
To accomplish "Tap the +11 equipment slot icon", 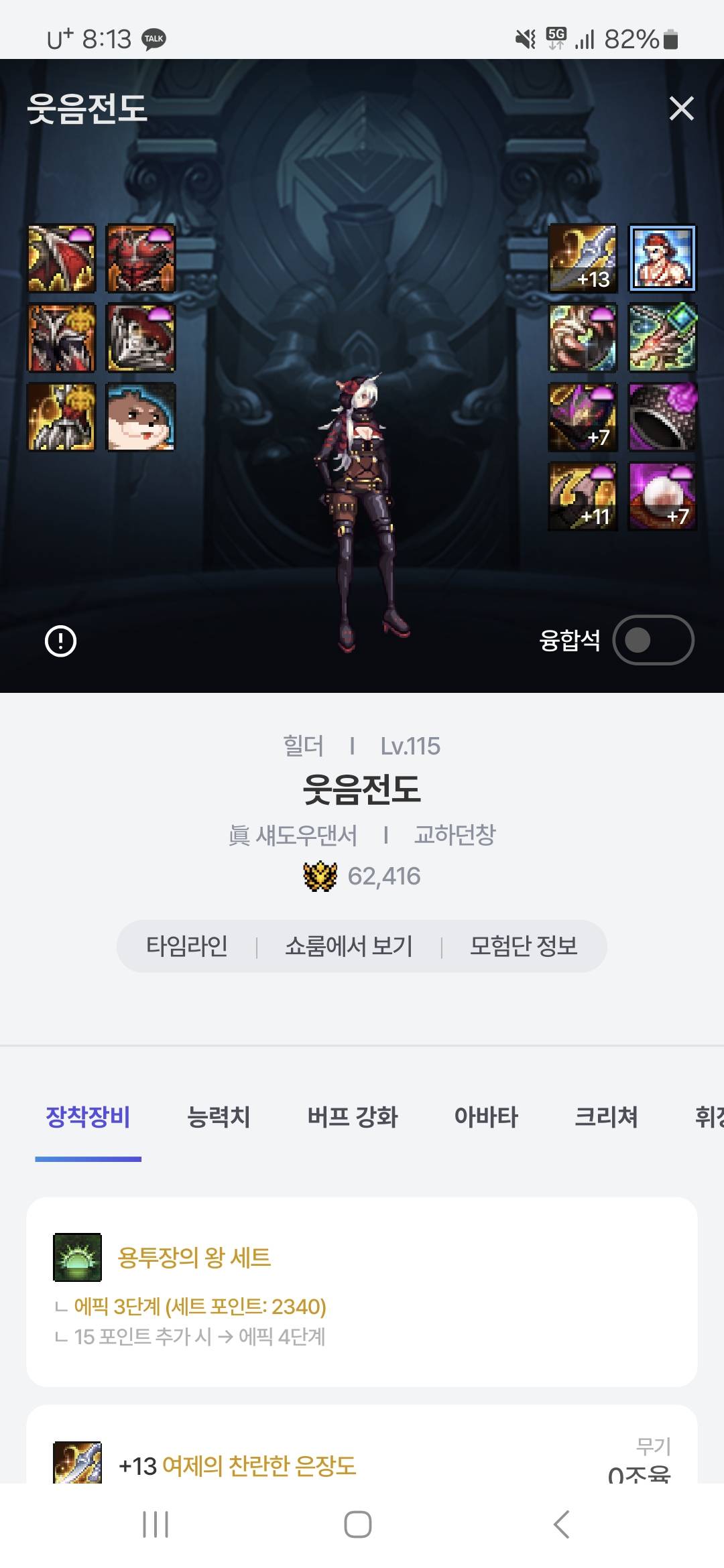I will tap(583, 497).
